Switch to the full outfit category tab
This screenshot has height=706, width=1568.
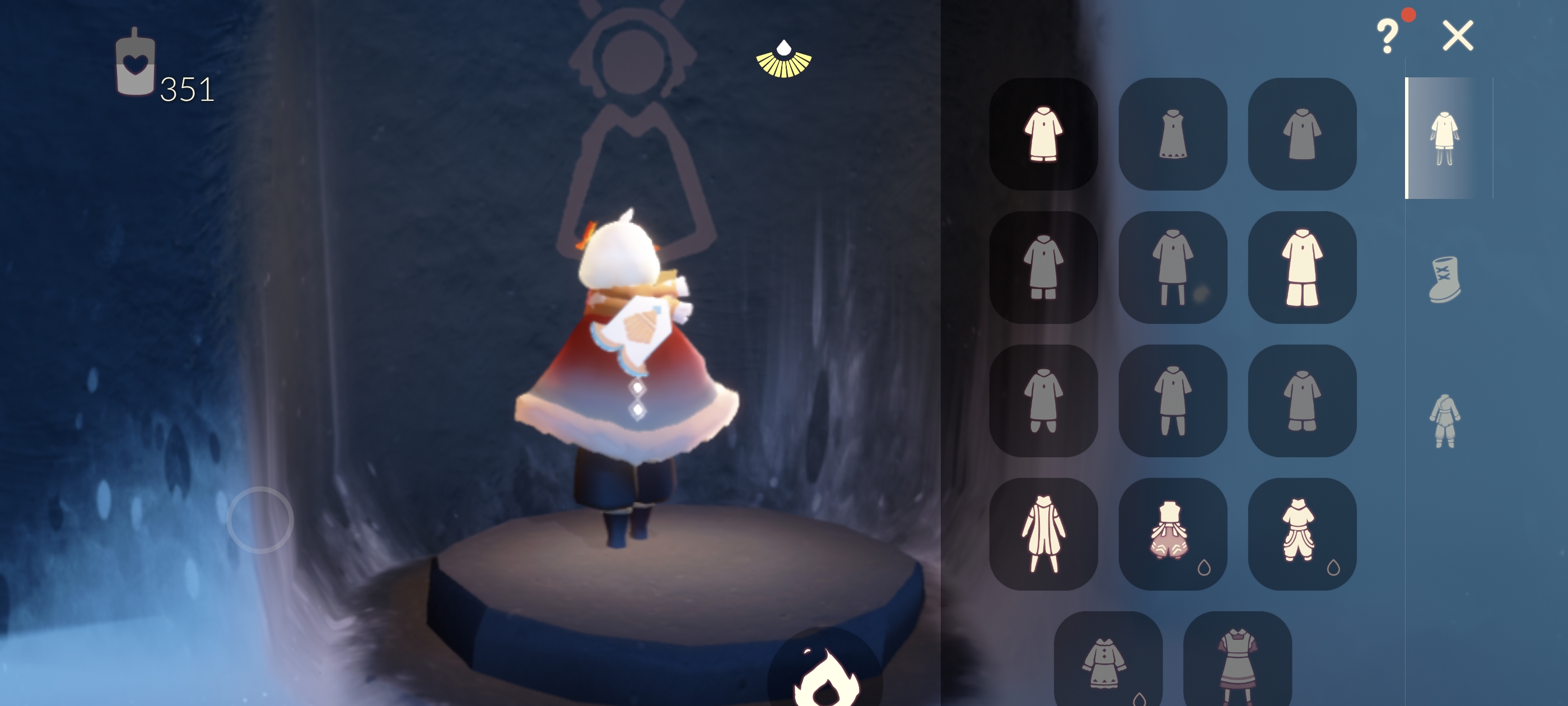(1444, 420)
